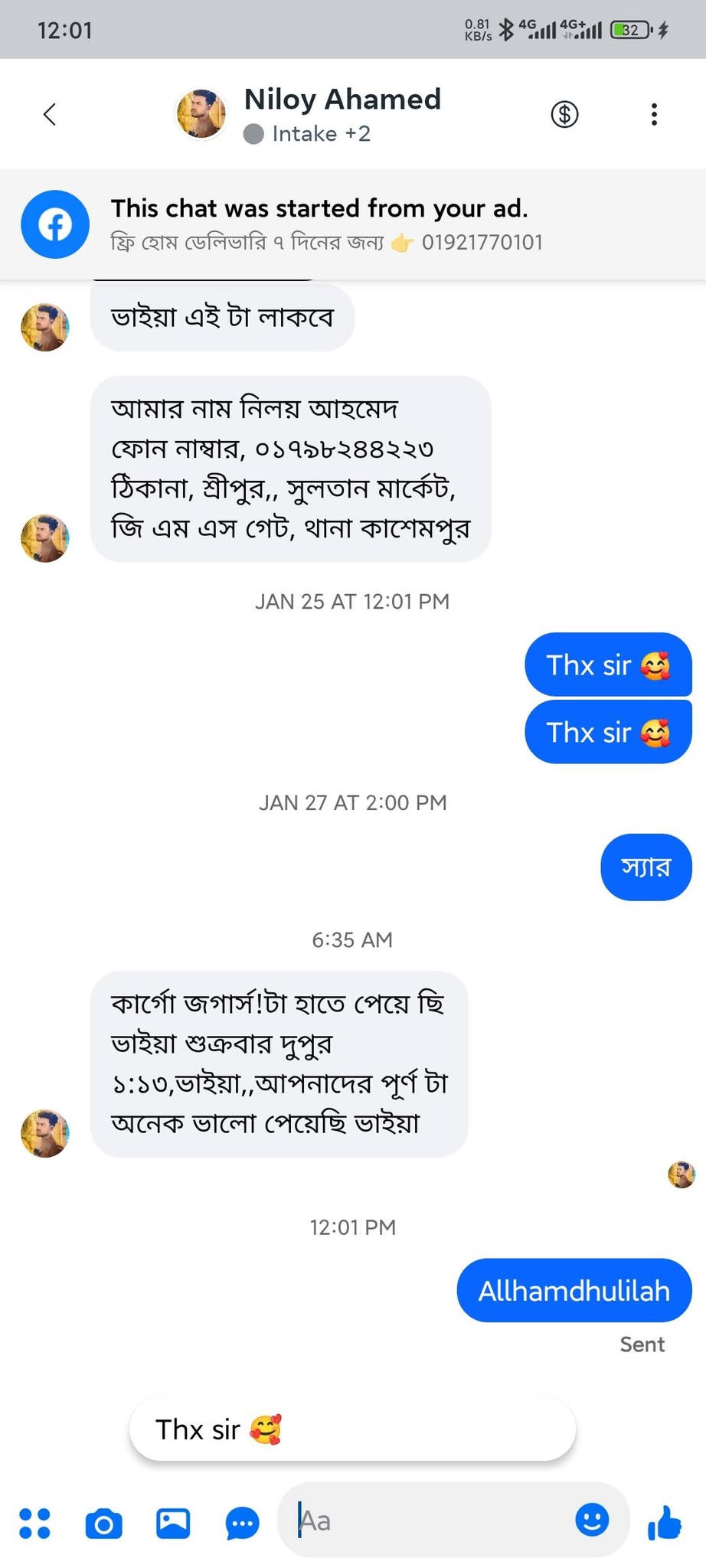Go back from Niloy Ahamed's chat
Image resolution: width=706 pixels, height=1568 pixels.
click(x=50, y=115)
